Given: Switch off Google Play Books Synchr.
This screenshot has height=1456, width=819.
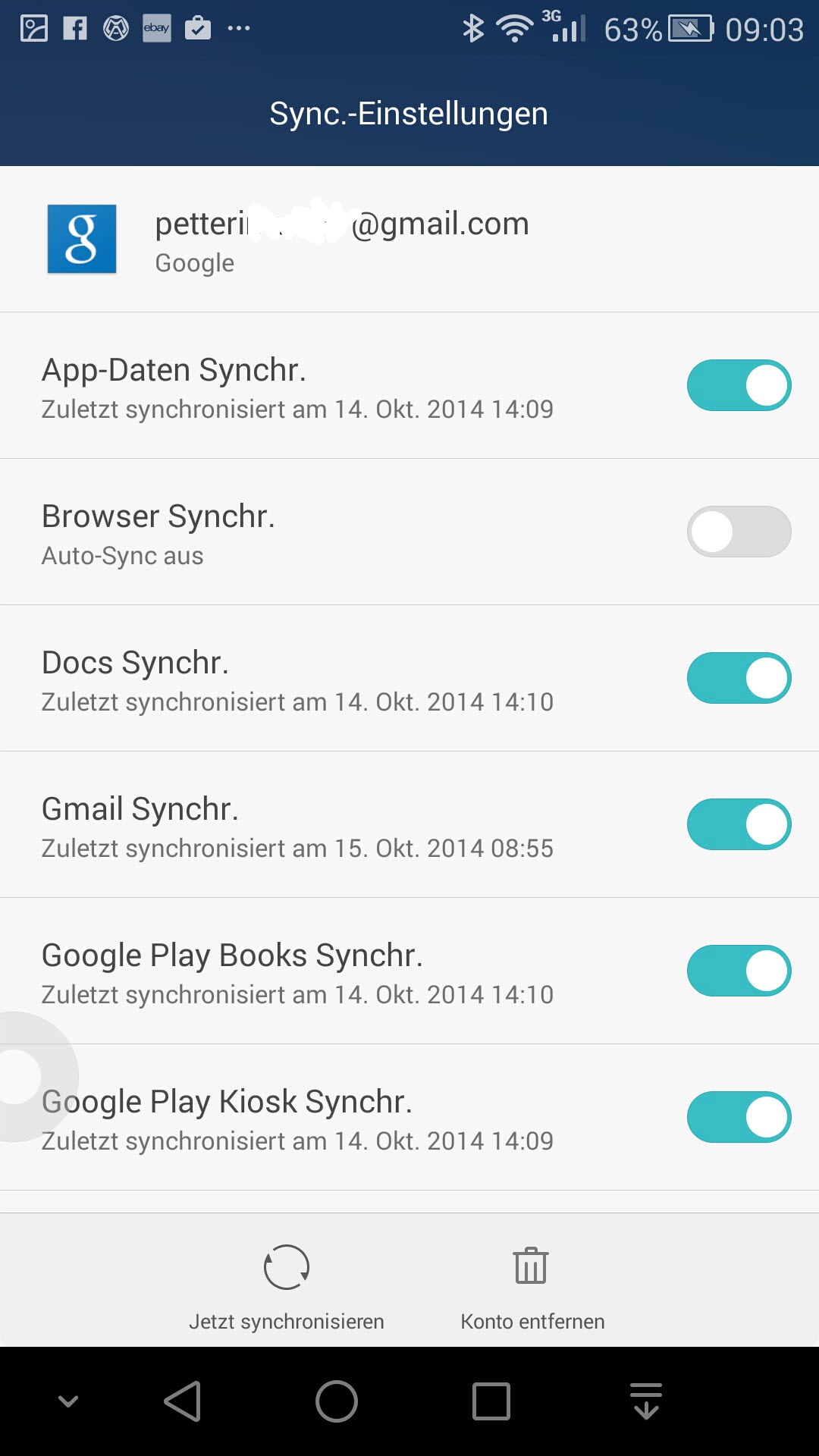Looking at the screenshot, I should [739, 971].
